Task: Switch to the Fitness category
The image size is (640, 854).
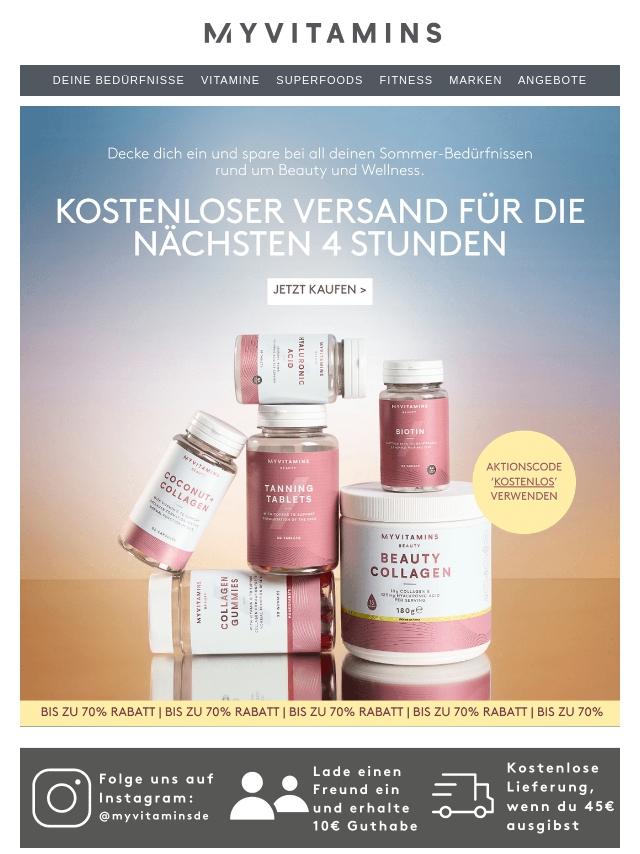Action: click(x=406, y=80)
